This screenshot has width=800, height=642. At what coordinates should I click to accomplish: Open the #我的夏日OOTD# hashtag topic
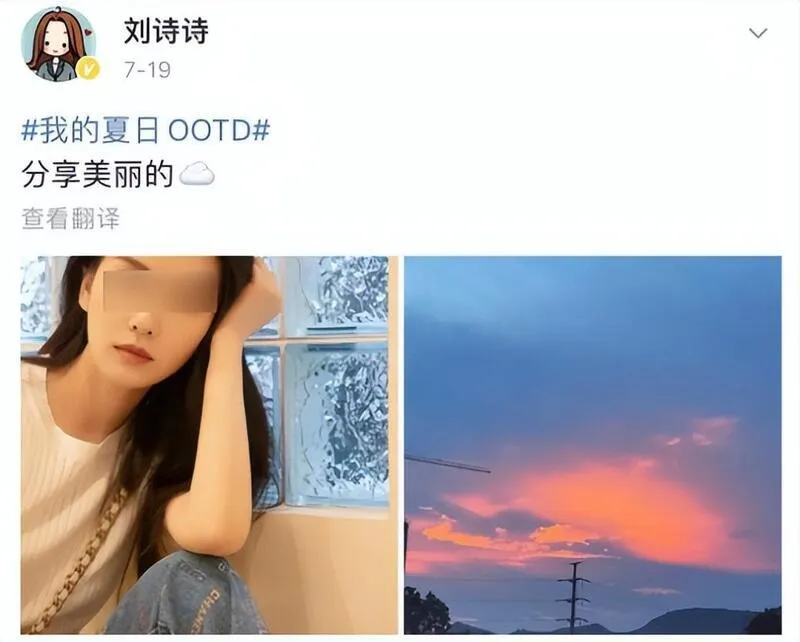(x=145, y=131)
